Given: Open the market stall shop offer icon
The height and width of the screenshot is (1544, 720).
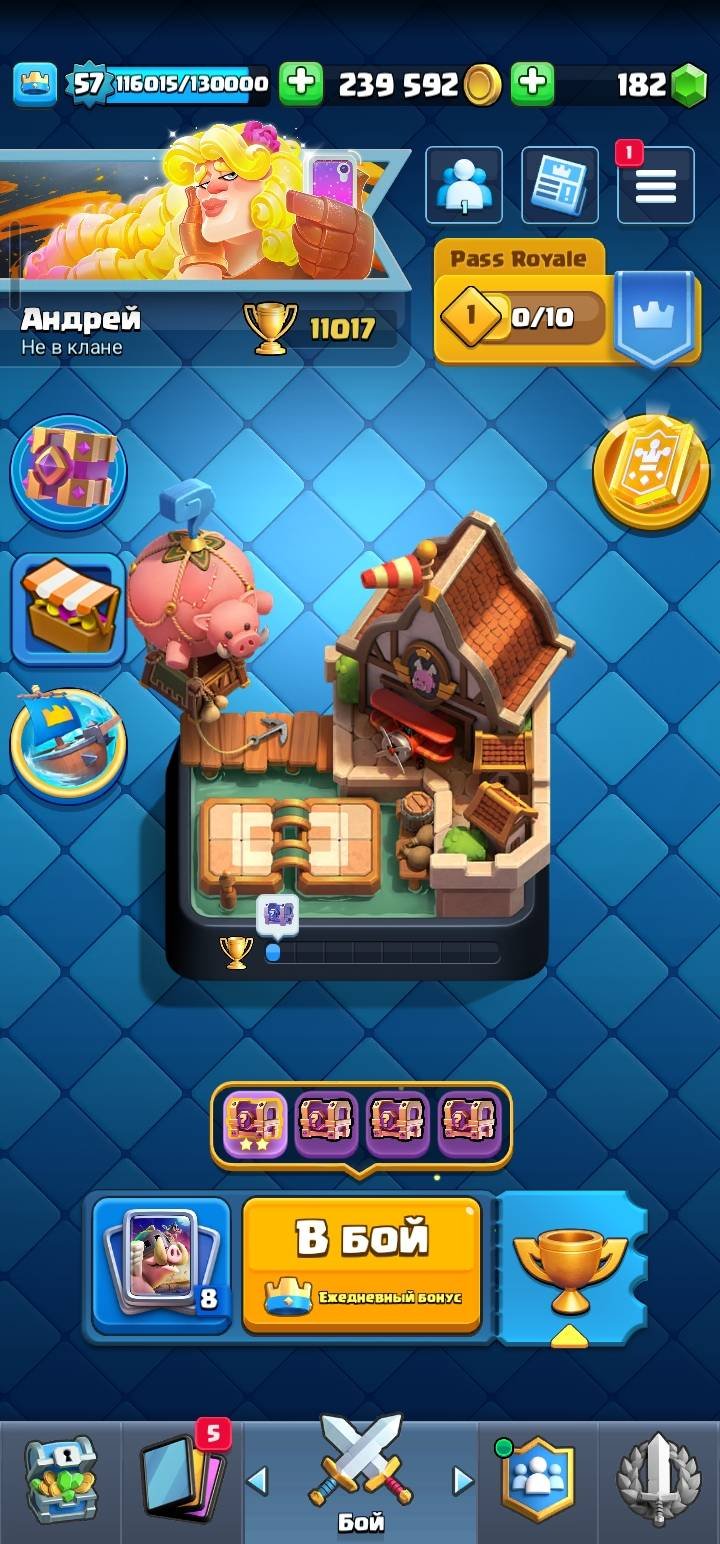Looking at the screenshot, I should point(69,609).
